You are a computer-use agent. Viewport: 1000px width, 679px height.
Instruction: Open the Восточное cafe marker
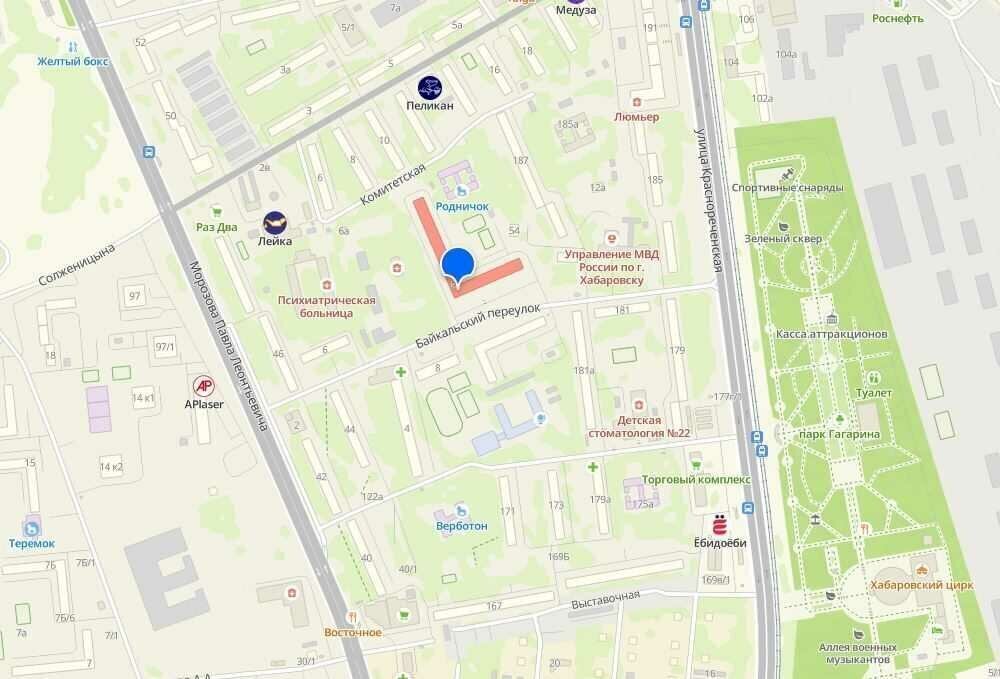[x=352, y=617]
